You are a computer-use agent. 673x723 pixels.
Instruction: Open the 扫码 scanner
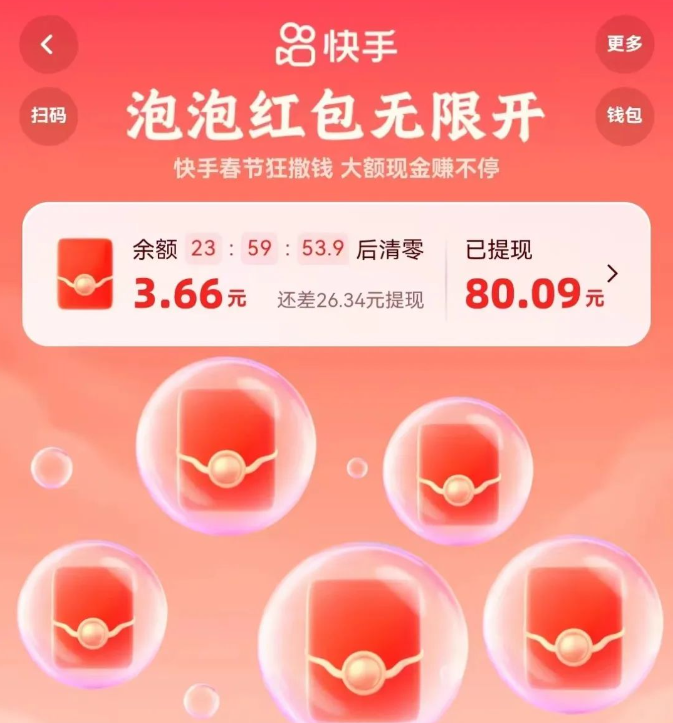pos(48,115)
